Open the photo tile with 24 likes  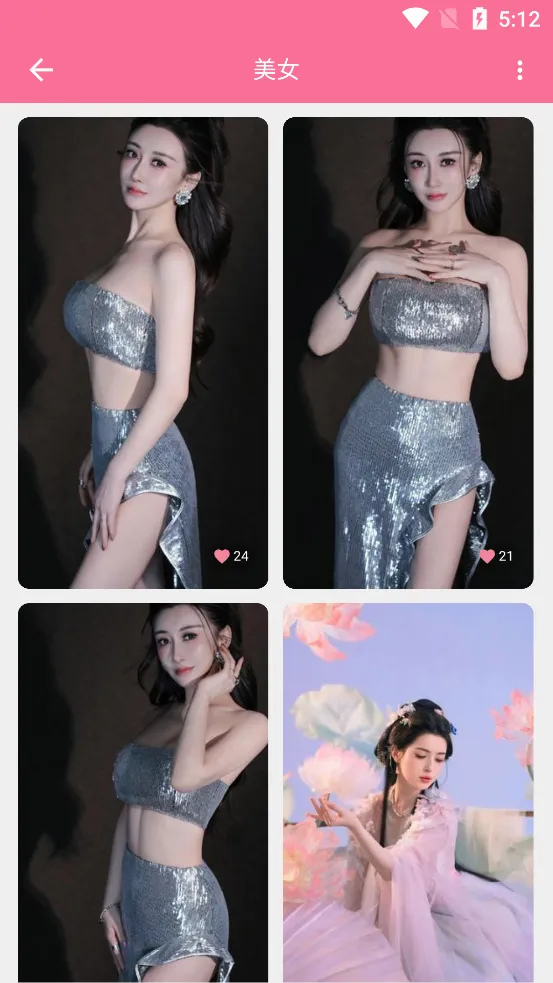pyautogui.click(x=143, y=352)
